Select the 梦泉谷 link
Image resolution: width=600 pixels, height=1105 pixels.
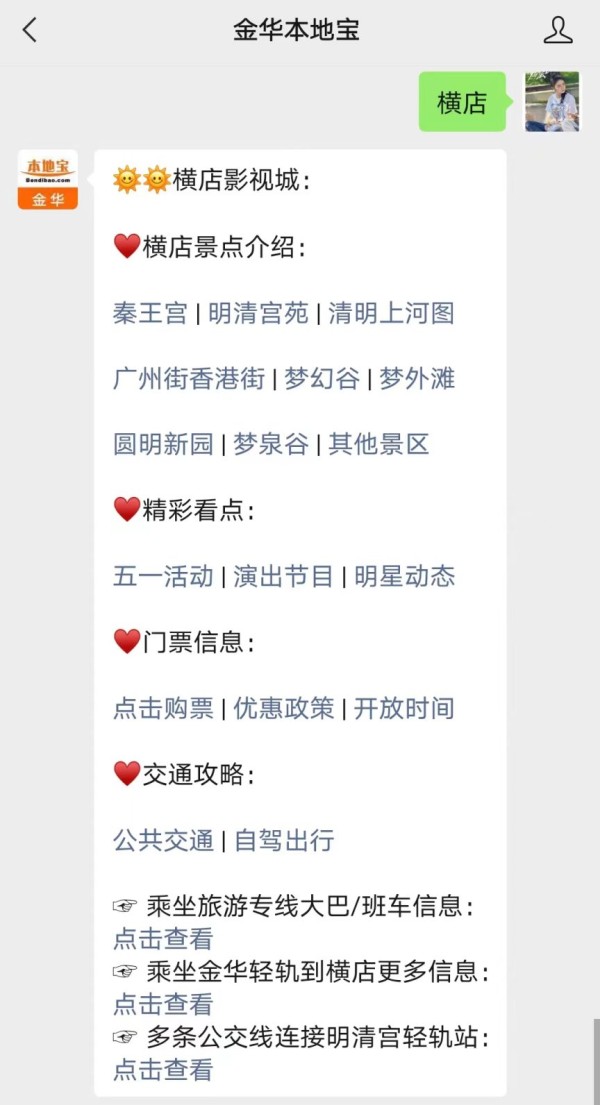[271, 445]
